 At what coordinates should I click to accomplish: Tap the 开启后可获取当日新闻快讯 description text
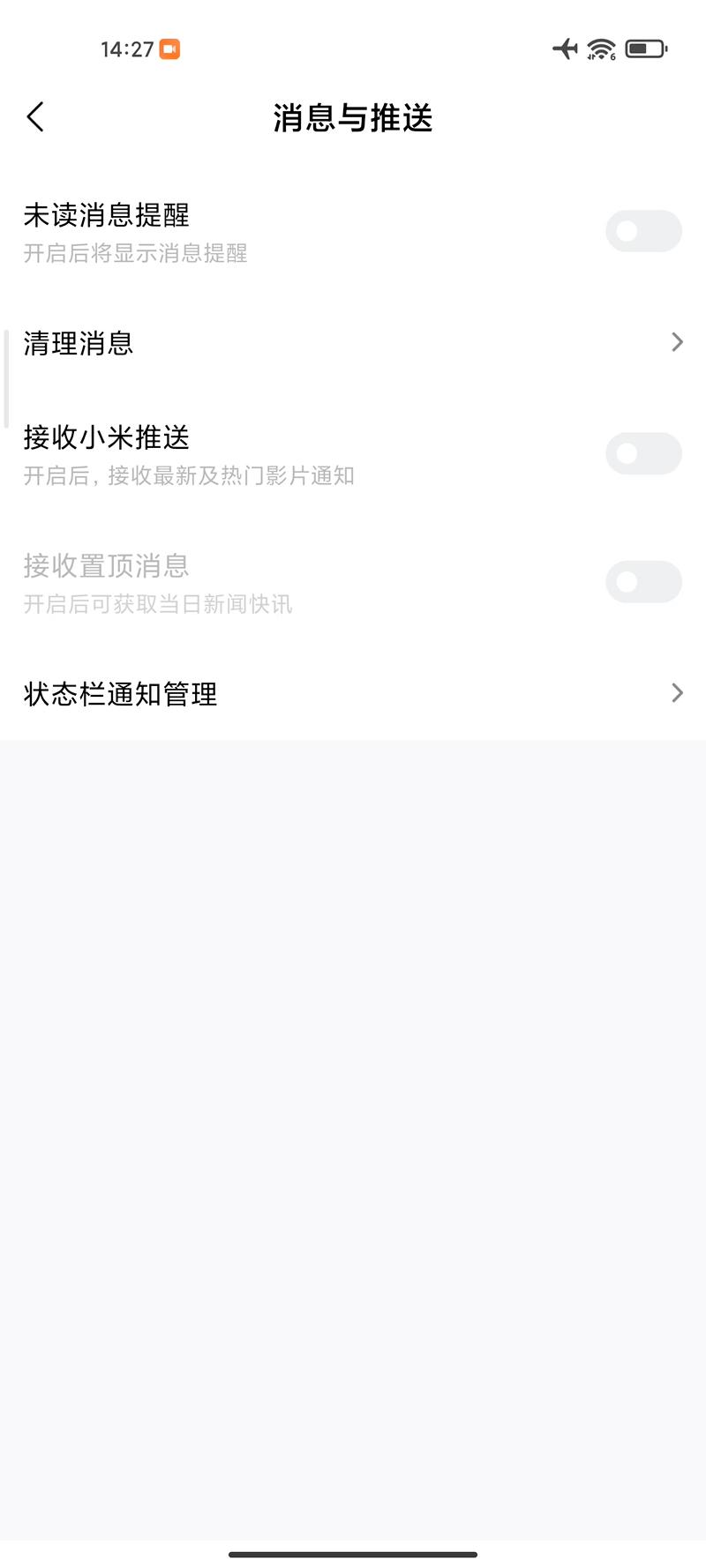click(x=160, y=604)
